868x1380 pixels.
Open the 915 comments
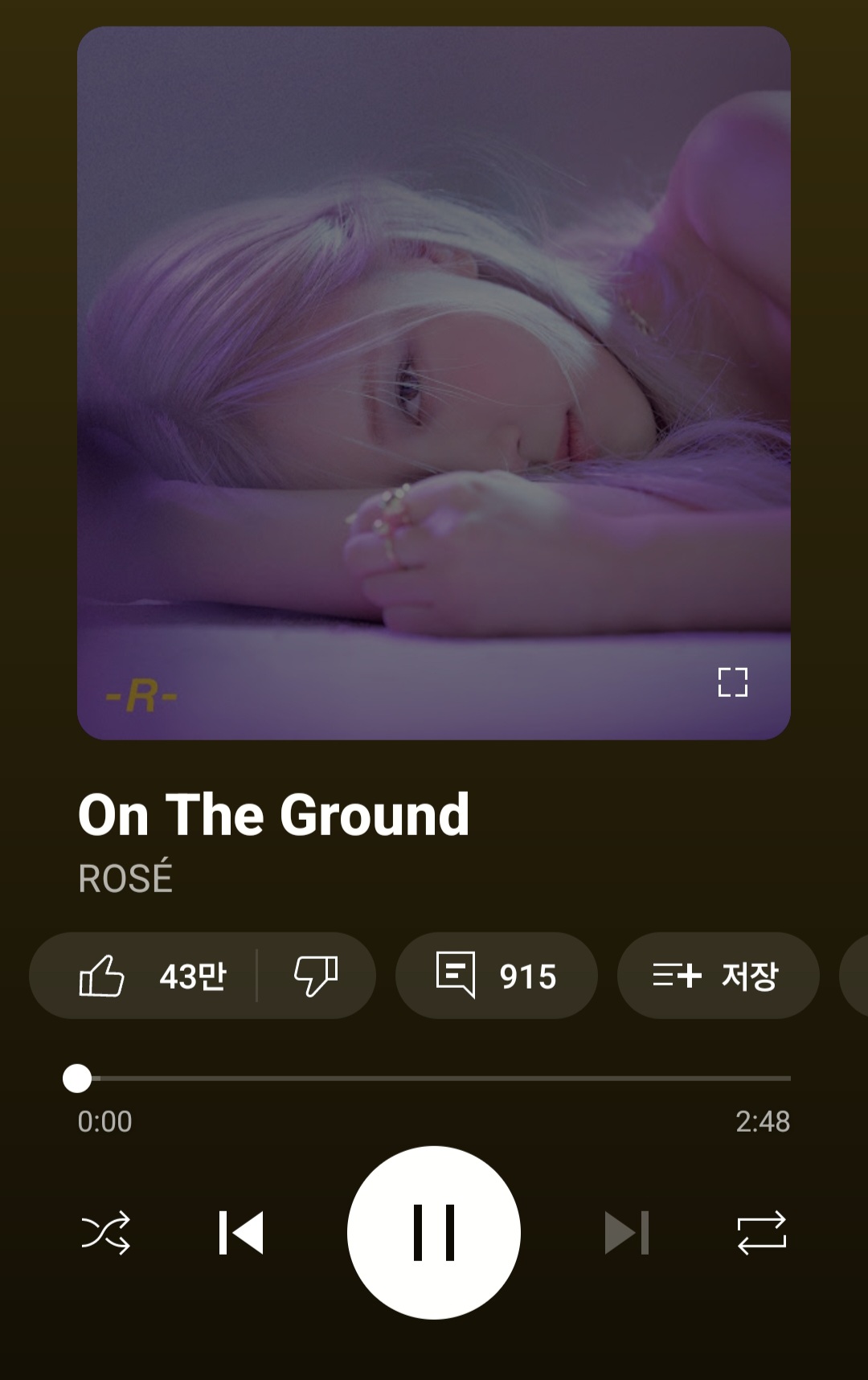[x=496, y=976]
